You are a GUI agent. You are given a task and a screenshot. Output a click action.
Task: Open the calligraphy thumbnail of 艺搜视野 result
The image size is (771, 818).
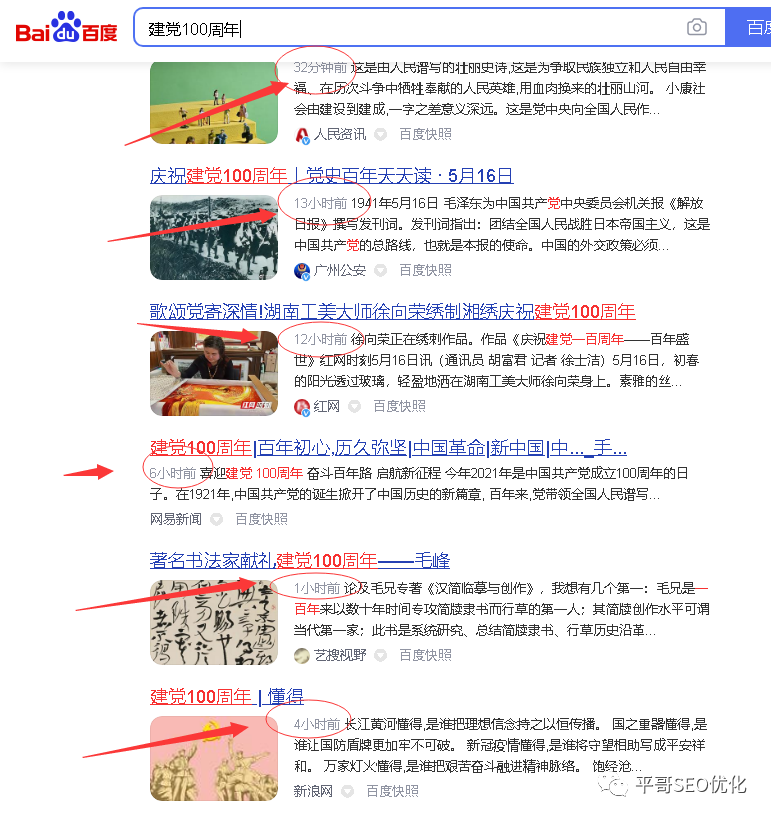click(x=214, y=622)
